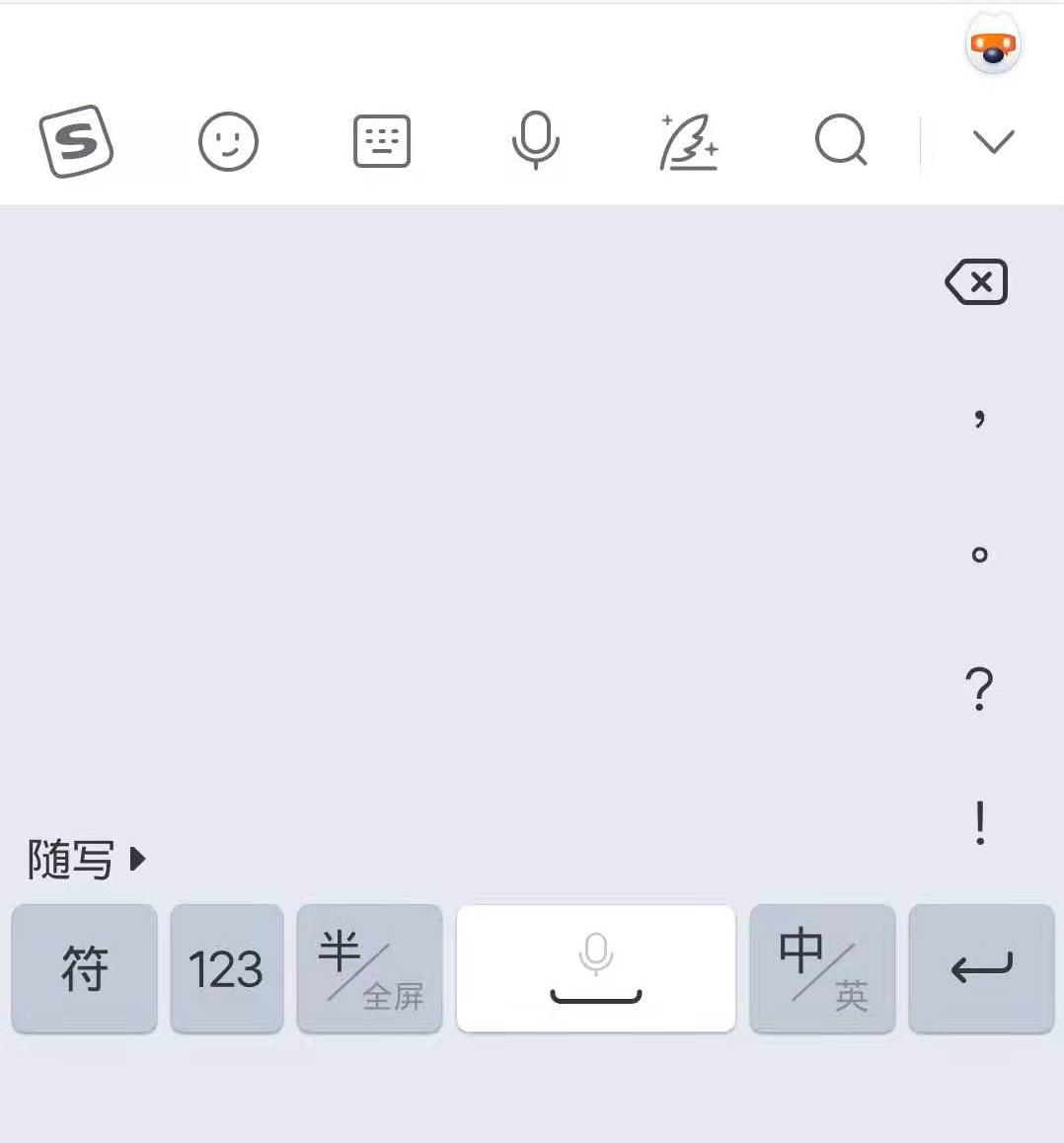
Task: Open the smart writing quill icon
Action: [689, 142]
